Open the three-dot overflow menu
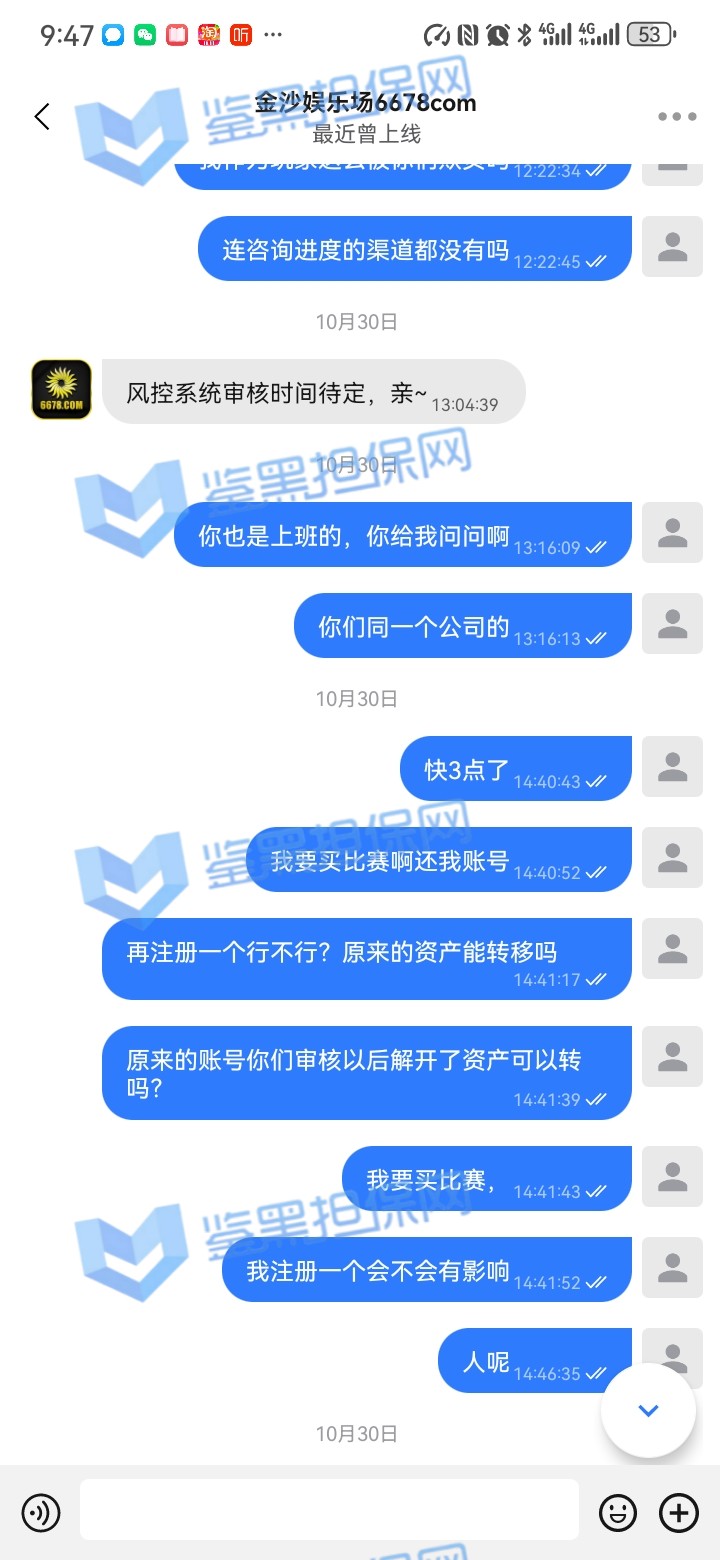The image size is (720, 1560). [677, 117]
